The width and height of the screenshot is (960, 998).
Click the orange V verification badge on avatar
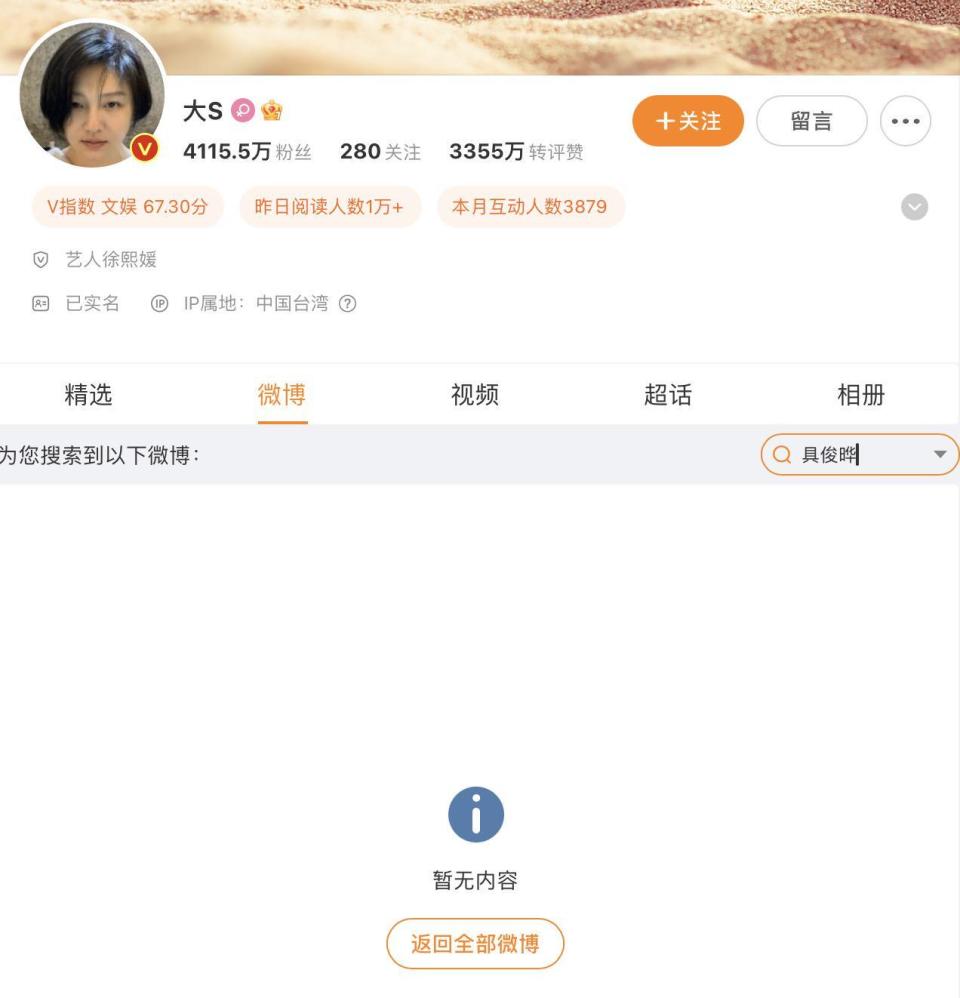[x=145, y=147]
